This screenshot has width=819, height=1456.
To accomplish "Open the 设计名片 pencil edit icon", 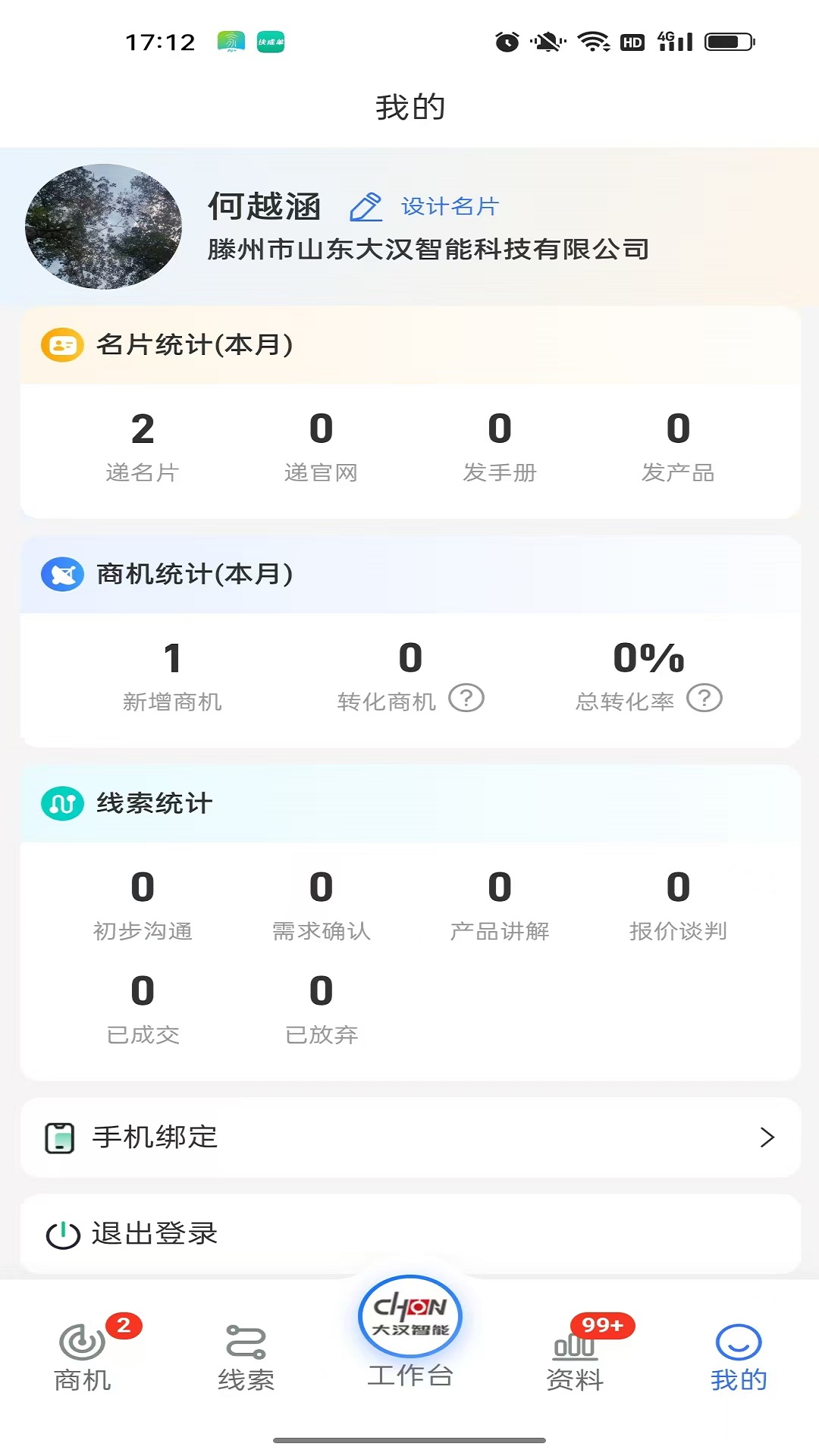I will tap(366, 206).
